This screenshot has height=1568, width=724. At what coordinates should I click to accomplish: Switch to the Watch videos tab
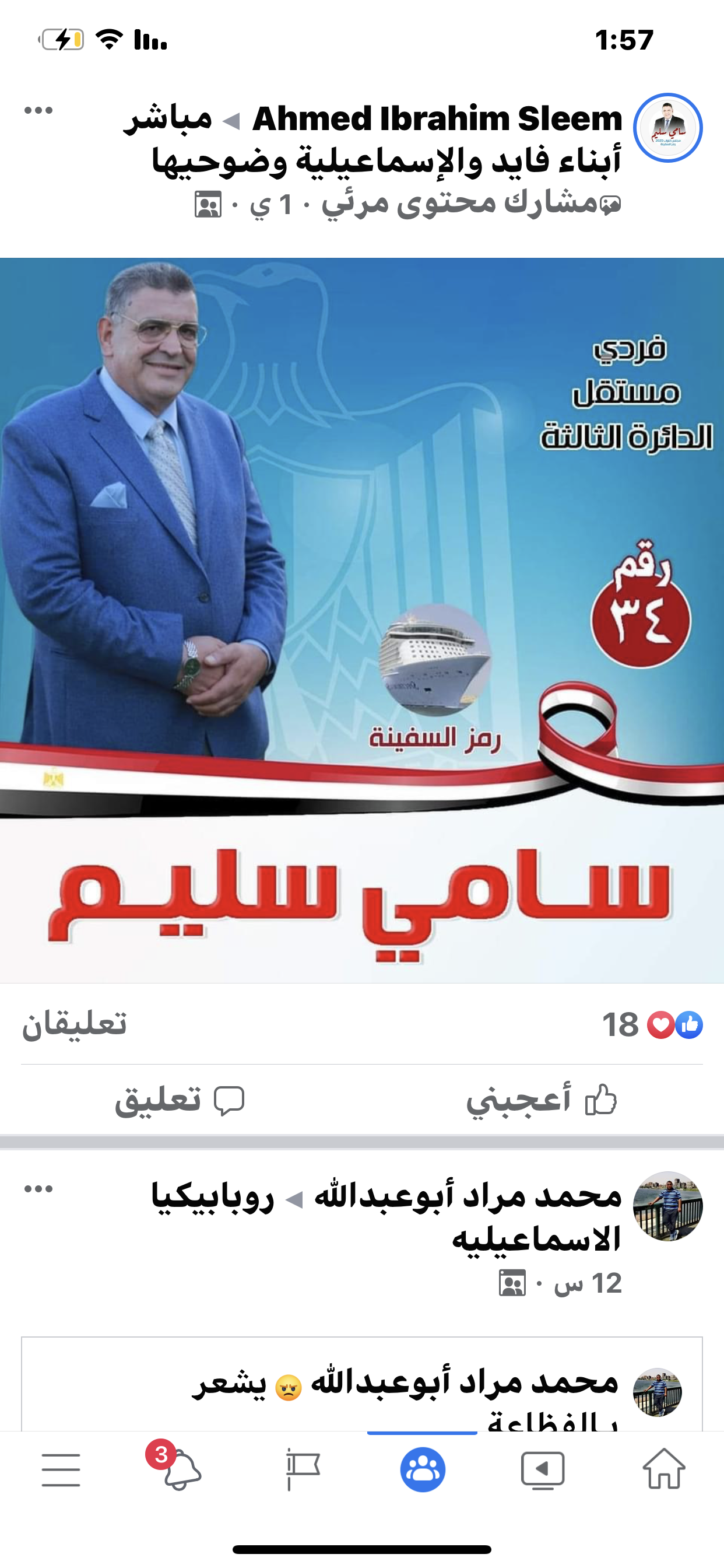tap(543, 1469)
